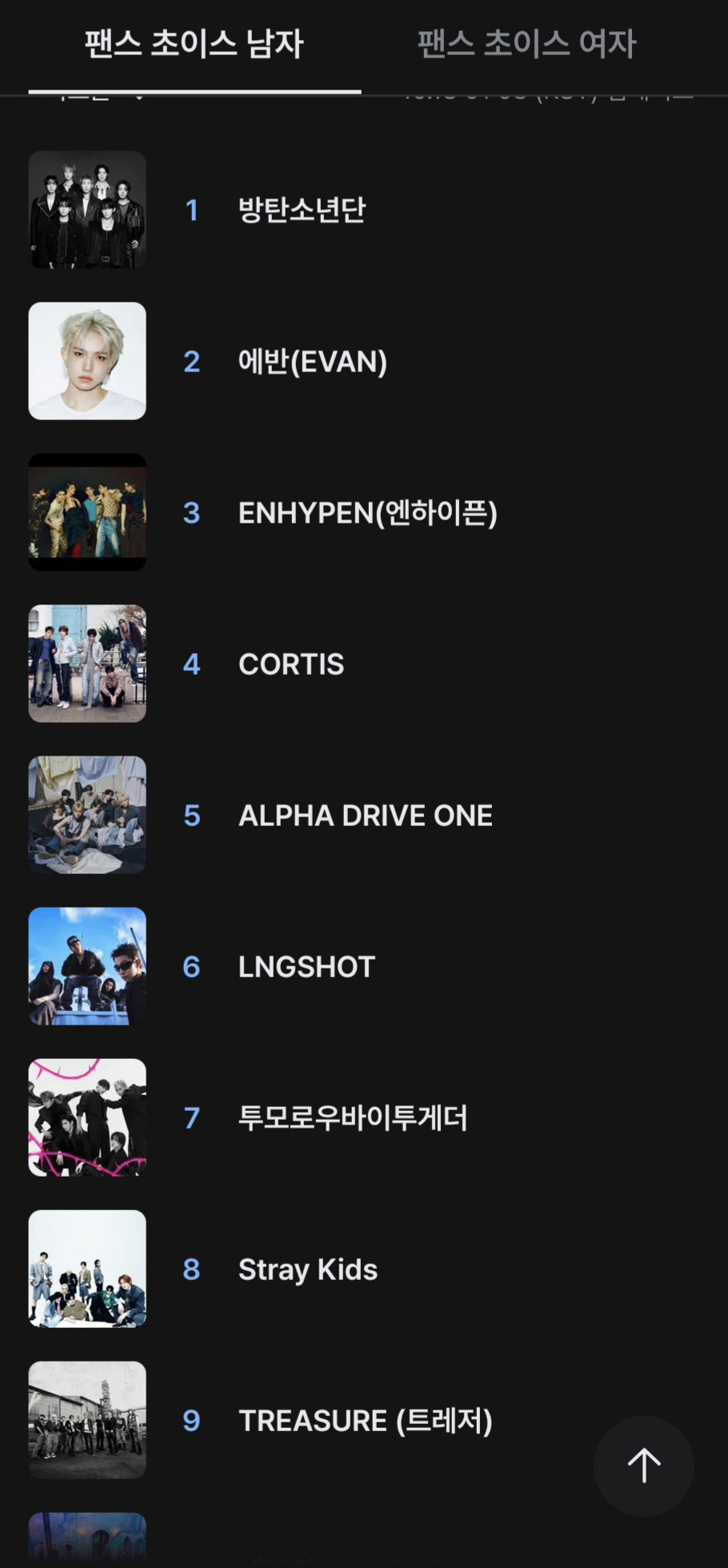The image size is (728, 1568).
Task: Select 투모로우바이투게더 ranked seventh
Action: click(364, 1117)
